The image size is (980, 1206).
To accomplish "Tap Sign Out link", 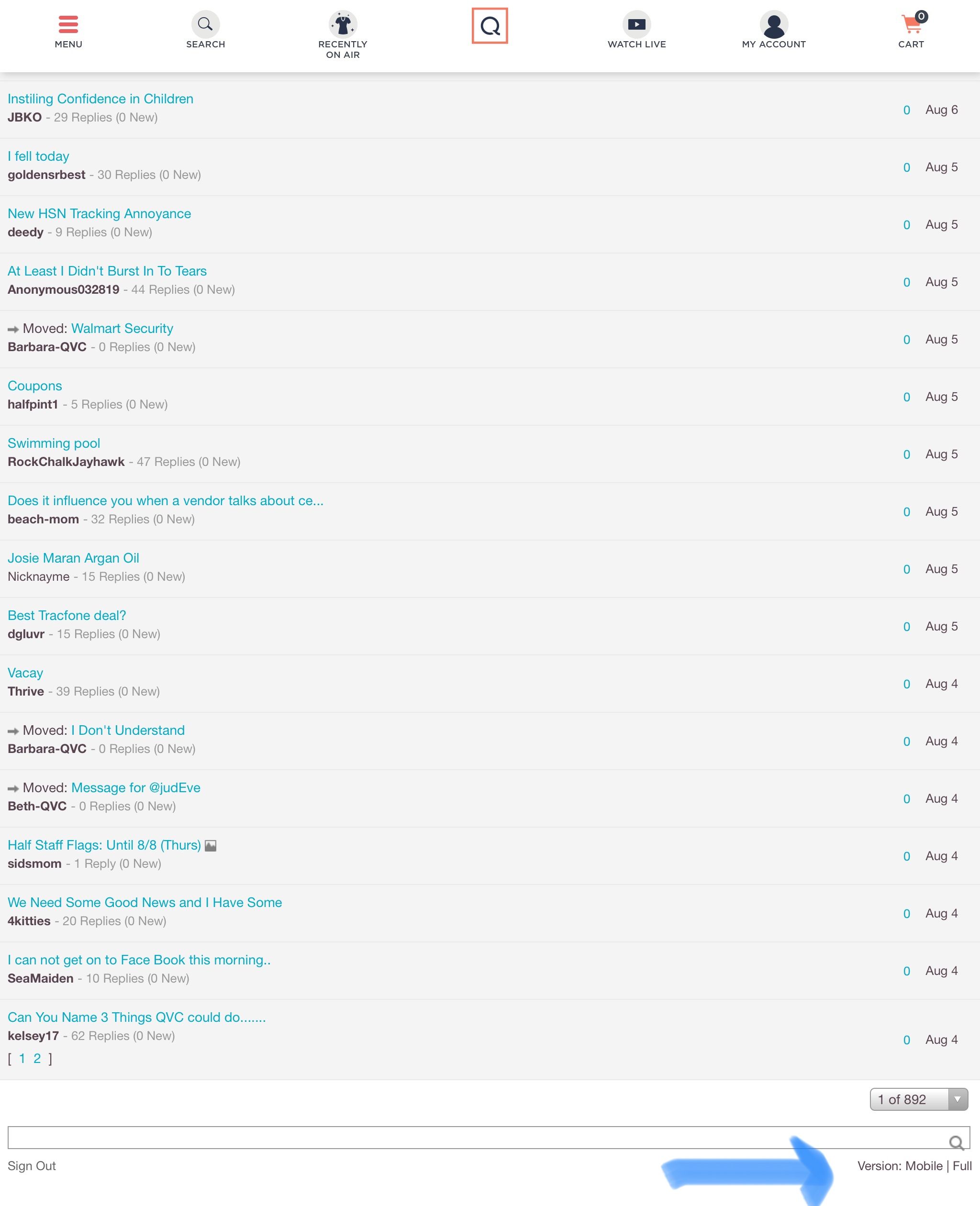I will pos(32,1166).
